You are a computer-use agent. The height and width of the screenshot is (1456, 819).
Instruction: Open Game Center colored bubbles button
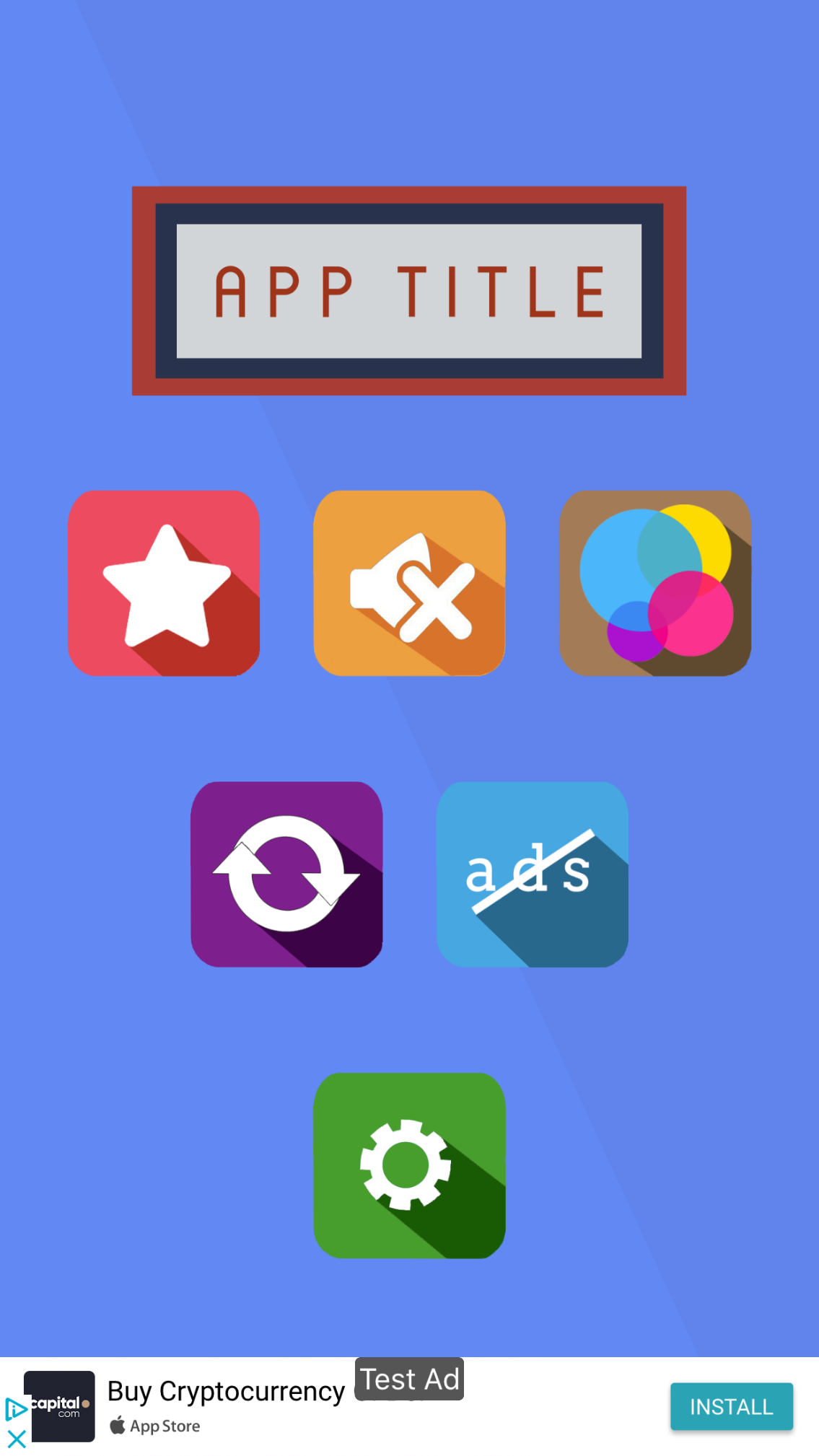click(655, 583)
